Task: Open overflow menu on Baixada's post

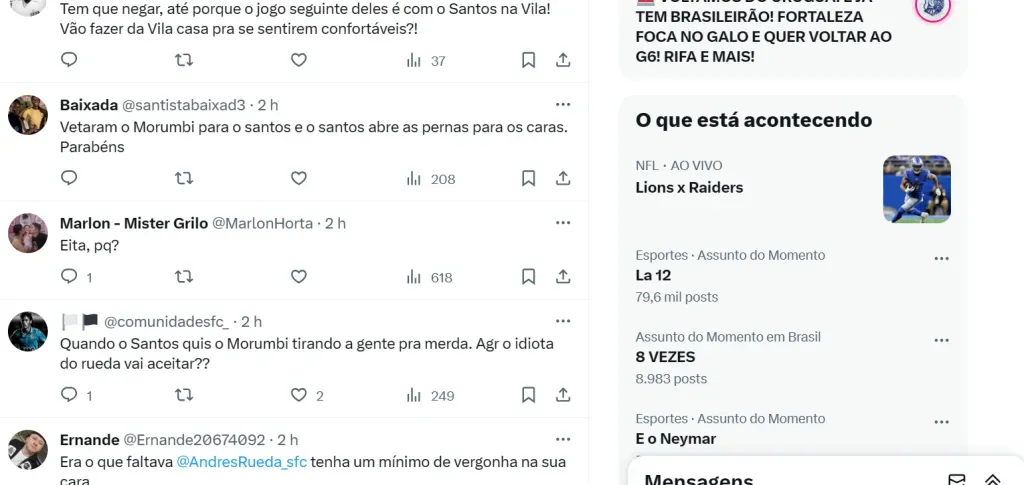Action: tap(563, 104)
